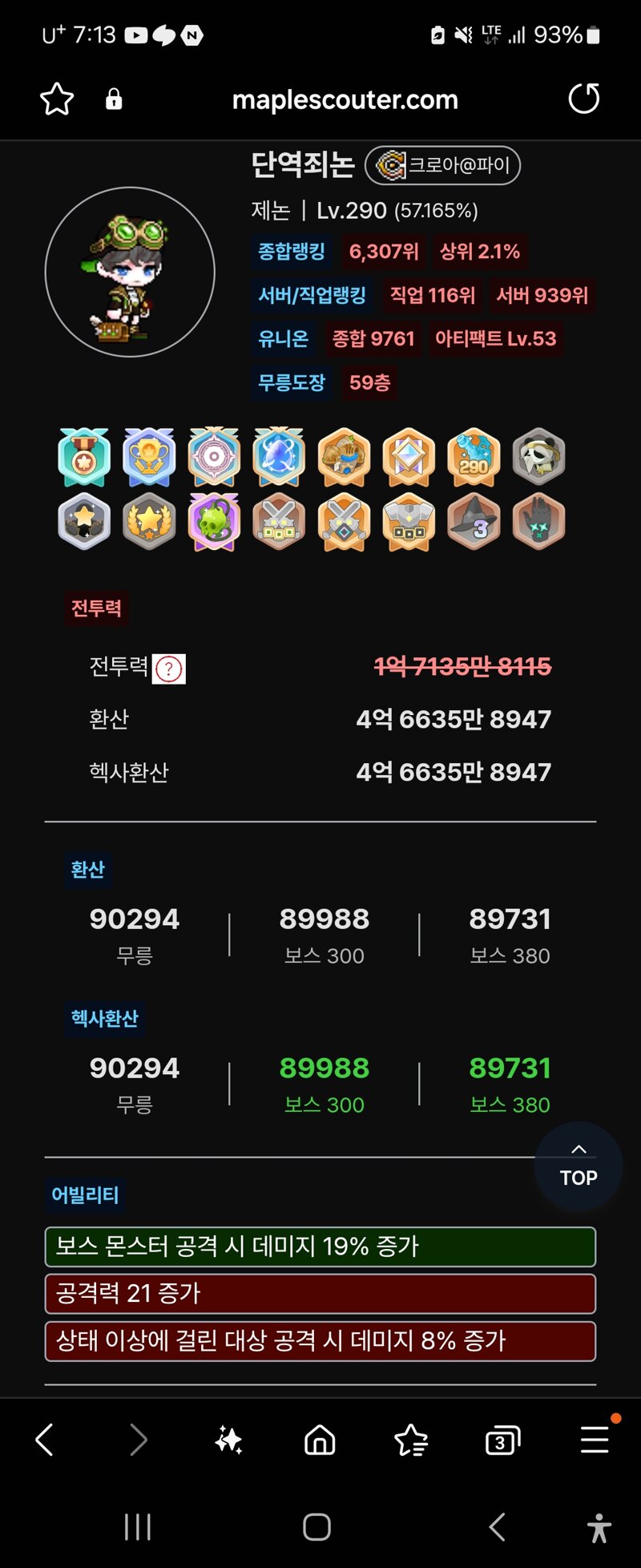Viewport: 641px width, 1568px height.
Task: Bookmark this page with the star icon
Action: pyautogui.click(x=57, y=100)
